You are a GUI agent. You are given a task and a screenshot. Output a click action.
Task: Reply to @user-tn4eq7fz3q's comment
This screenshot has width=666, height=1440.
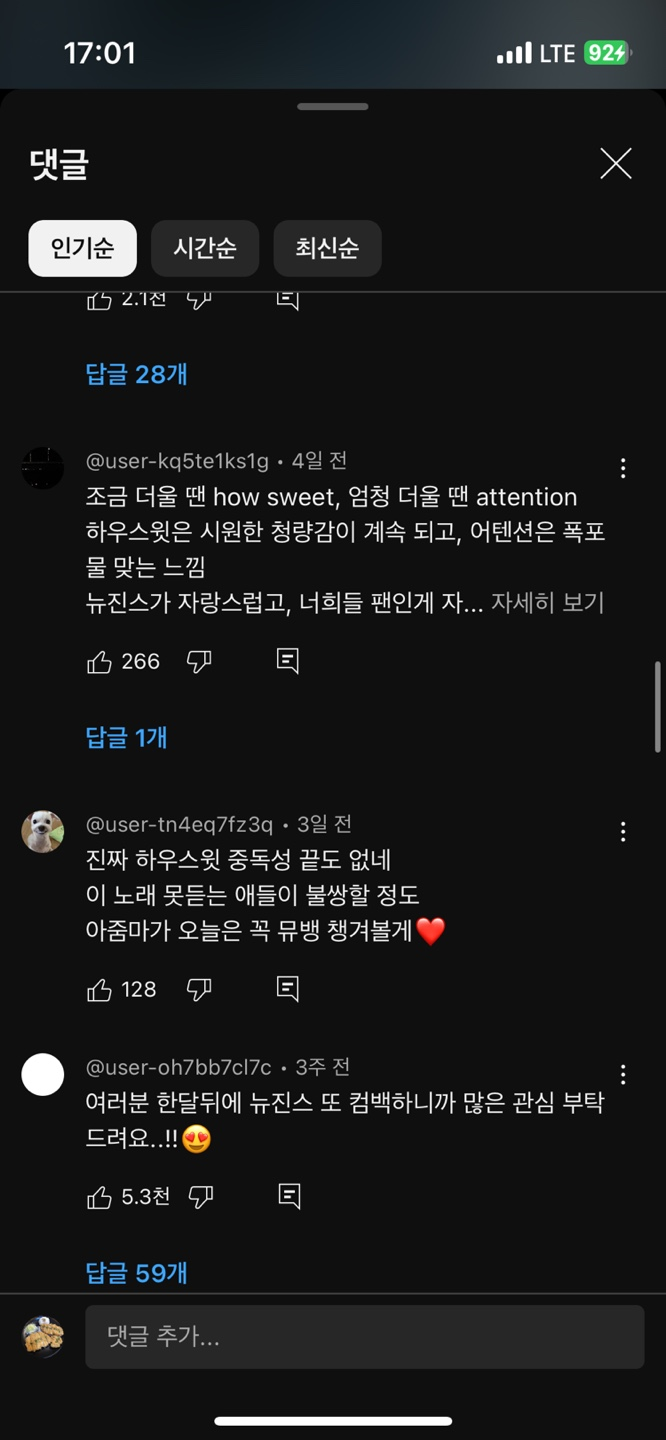point(288,989)
